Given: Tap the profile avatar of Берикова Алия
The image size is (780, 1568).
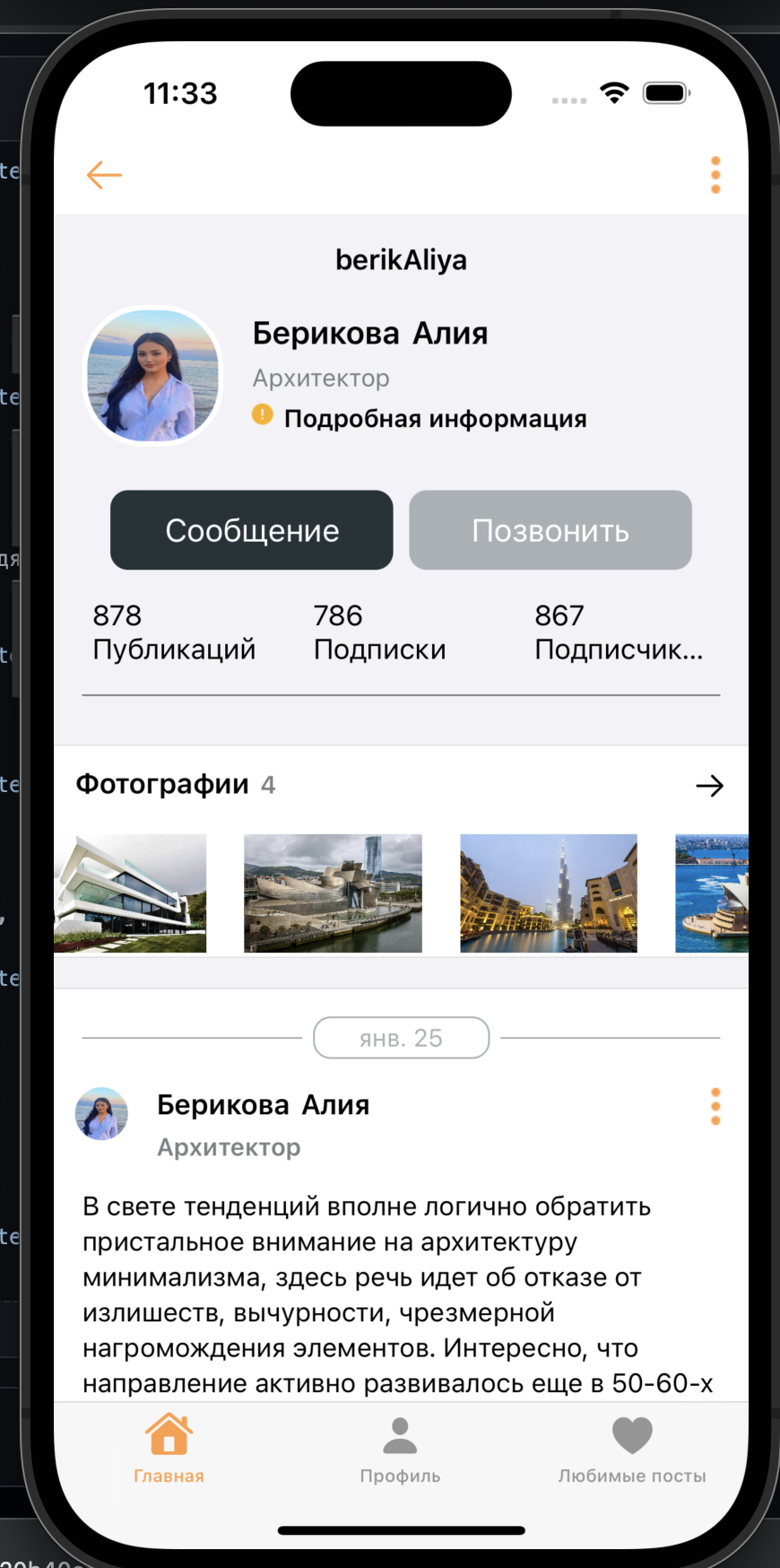Looking at the screenshot, I should [x=153, y=376].
